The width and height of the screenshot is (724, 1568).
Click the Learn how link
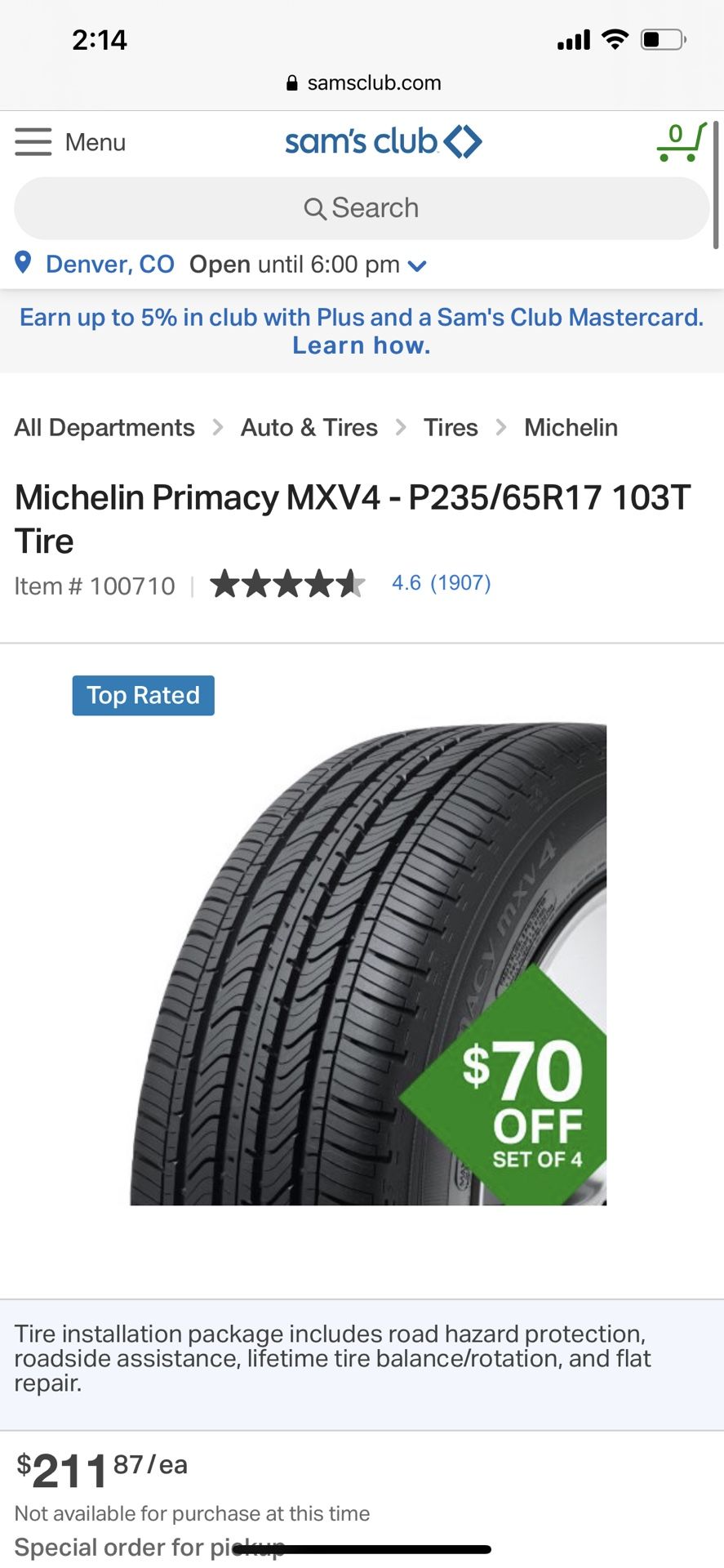point(360,345)
